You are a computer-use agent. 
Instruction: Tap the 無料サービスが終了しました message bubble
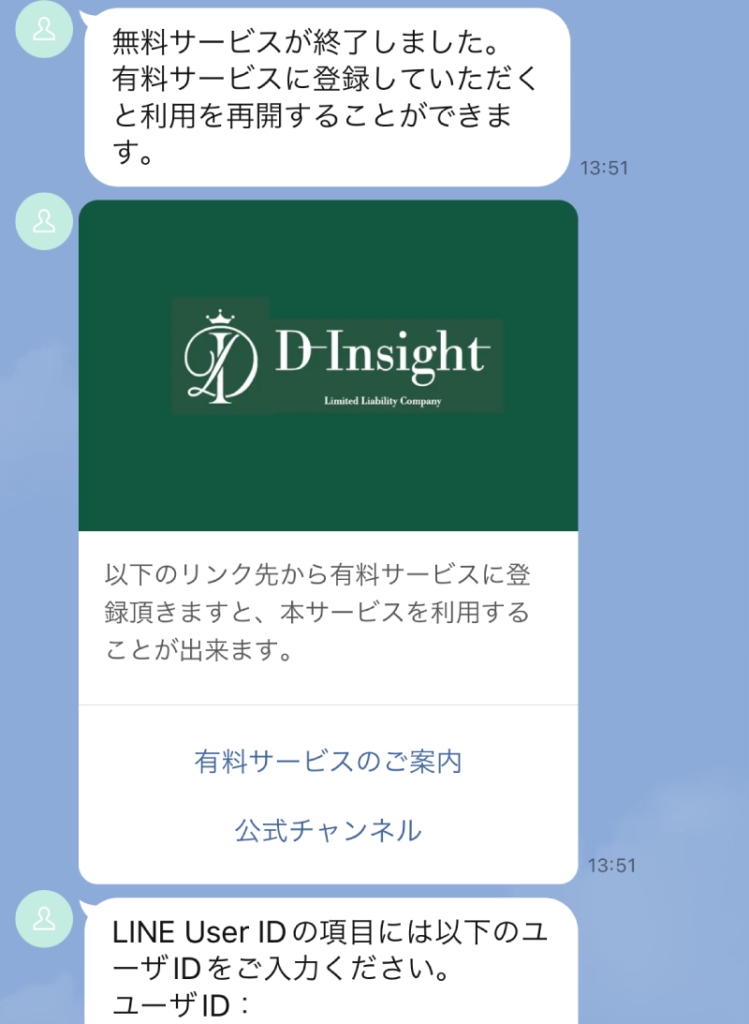[330, 95]
